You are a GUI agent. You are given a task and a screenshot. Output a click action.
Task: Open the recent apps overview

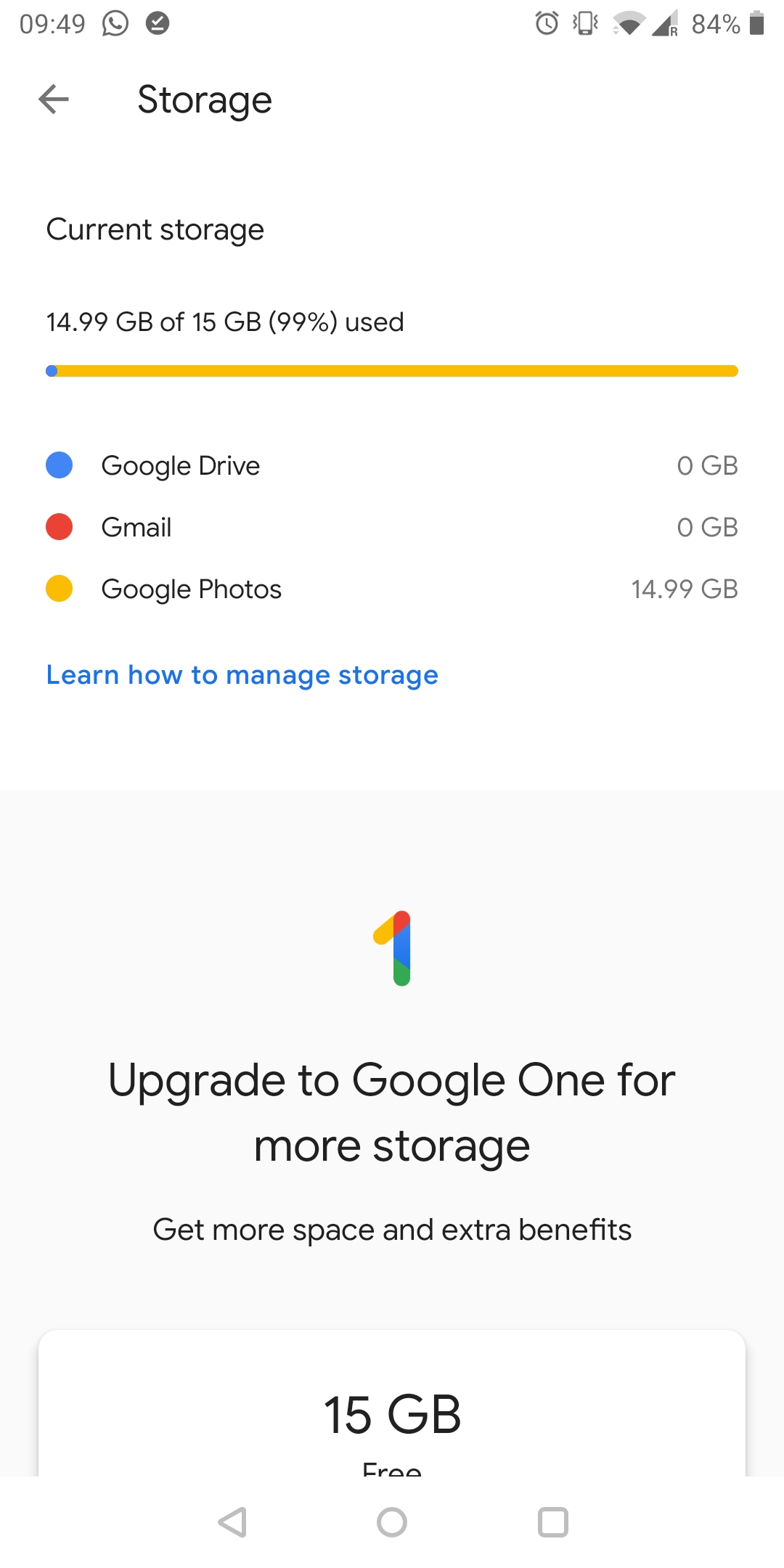tap(552, 1522)
